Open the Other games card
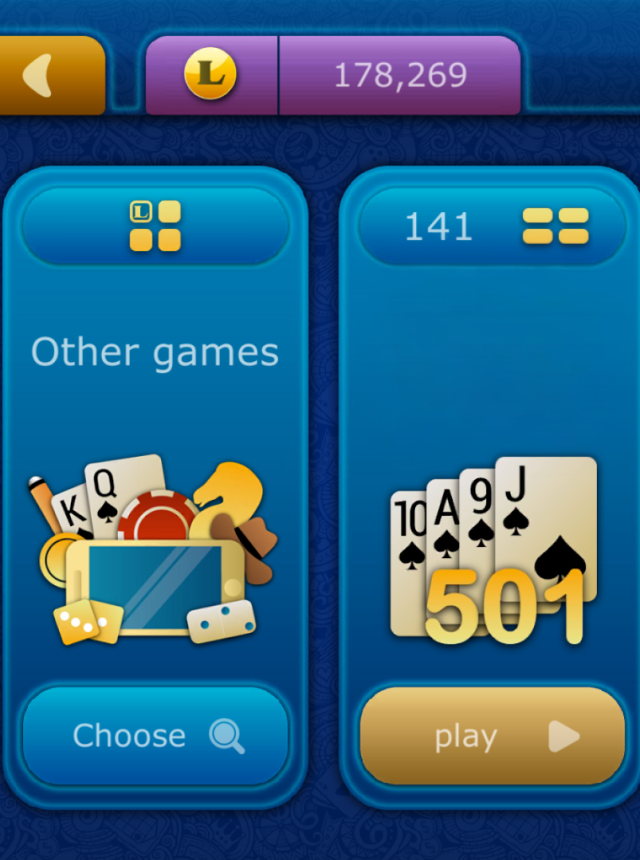Viewport: 640px width, 860px height. 155,480
